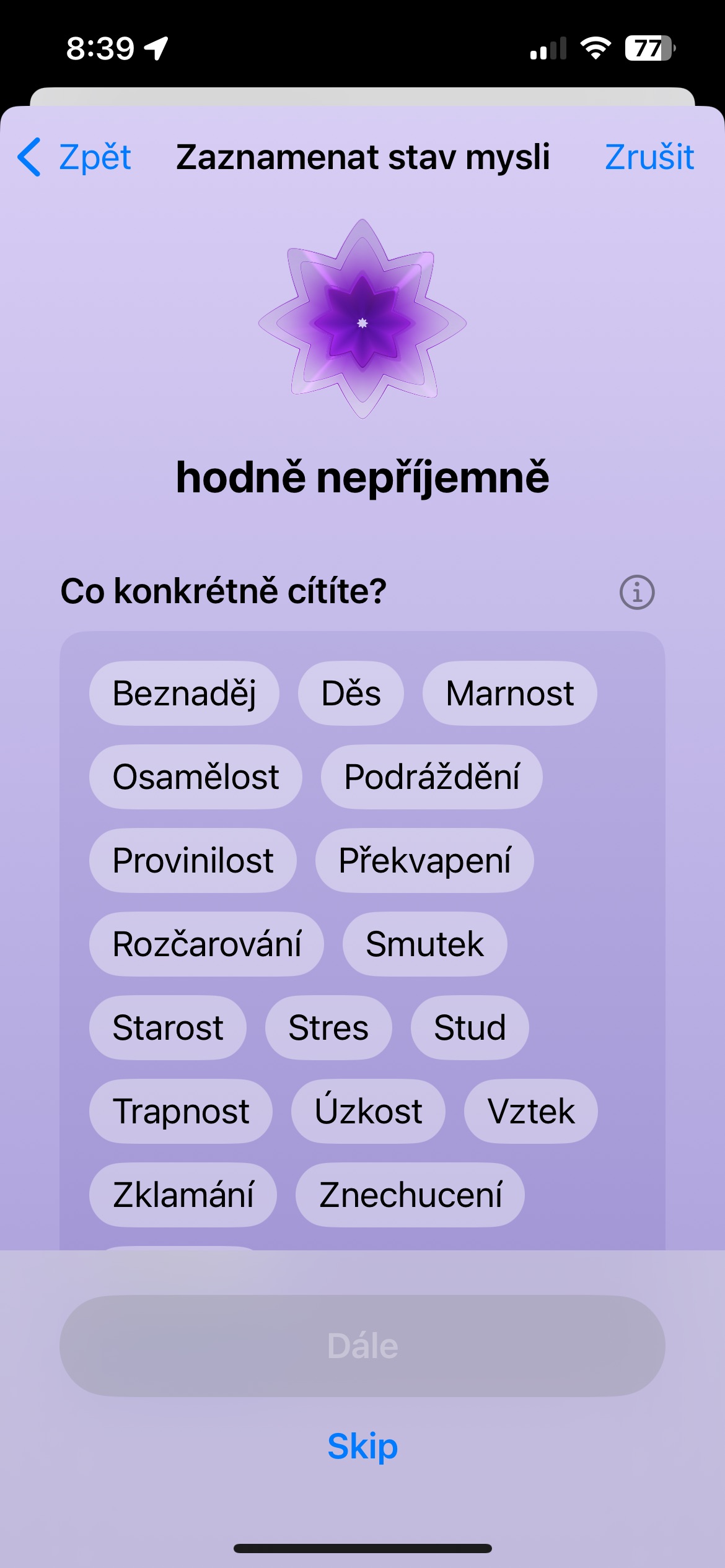Cancel logging via Zrušit
This screenshot has width=725, height=1568.
649,157
